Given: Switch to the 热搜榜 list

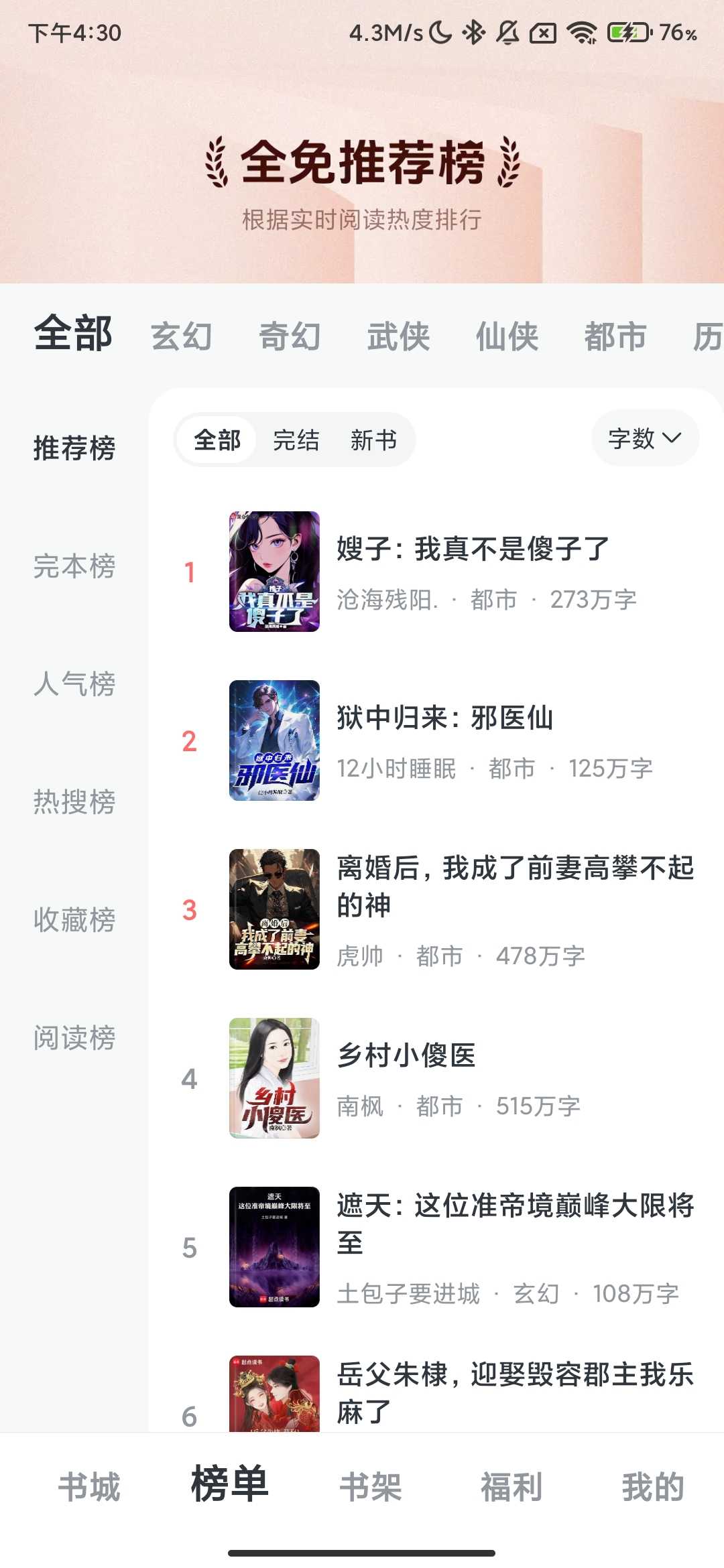Looking at the screenshot, I should click(74, 802).
